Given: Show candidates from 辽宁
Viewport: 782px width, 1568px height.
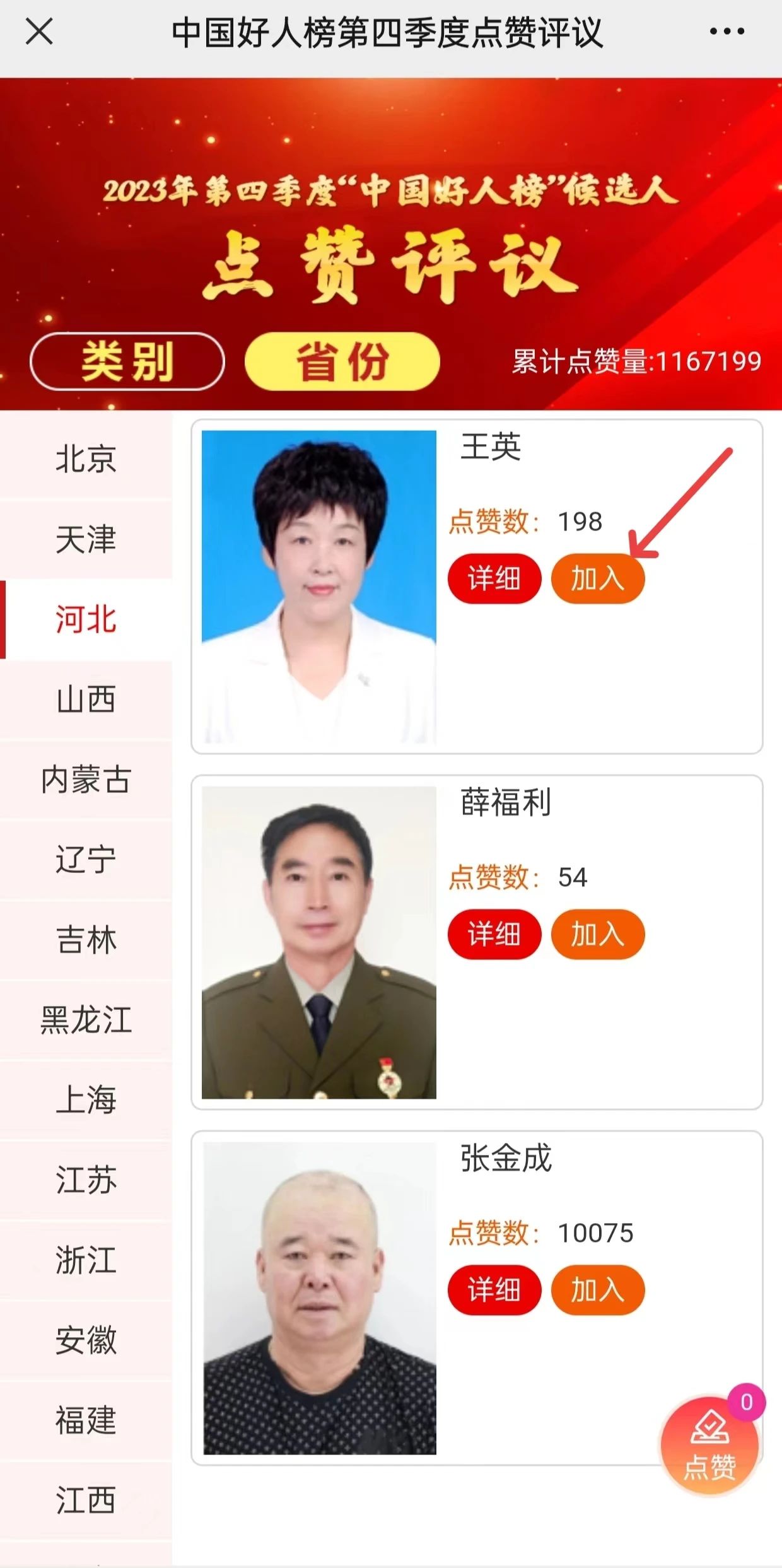Looking at the screenshot, I should click(86, 860).
